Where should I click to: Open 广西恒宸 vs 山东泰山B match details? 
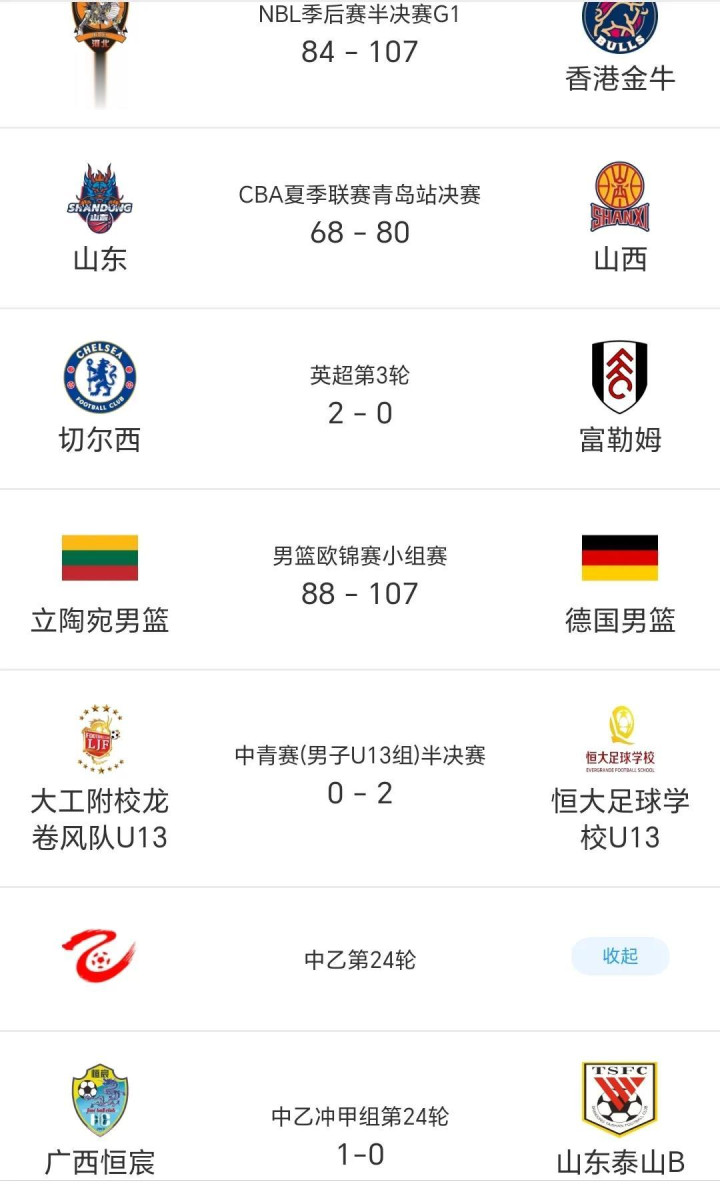(x=360, y=1138)
